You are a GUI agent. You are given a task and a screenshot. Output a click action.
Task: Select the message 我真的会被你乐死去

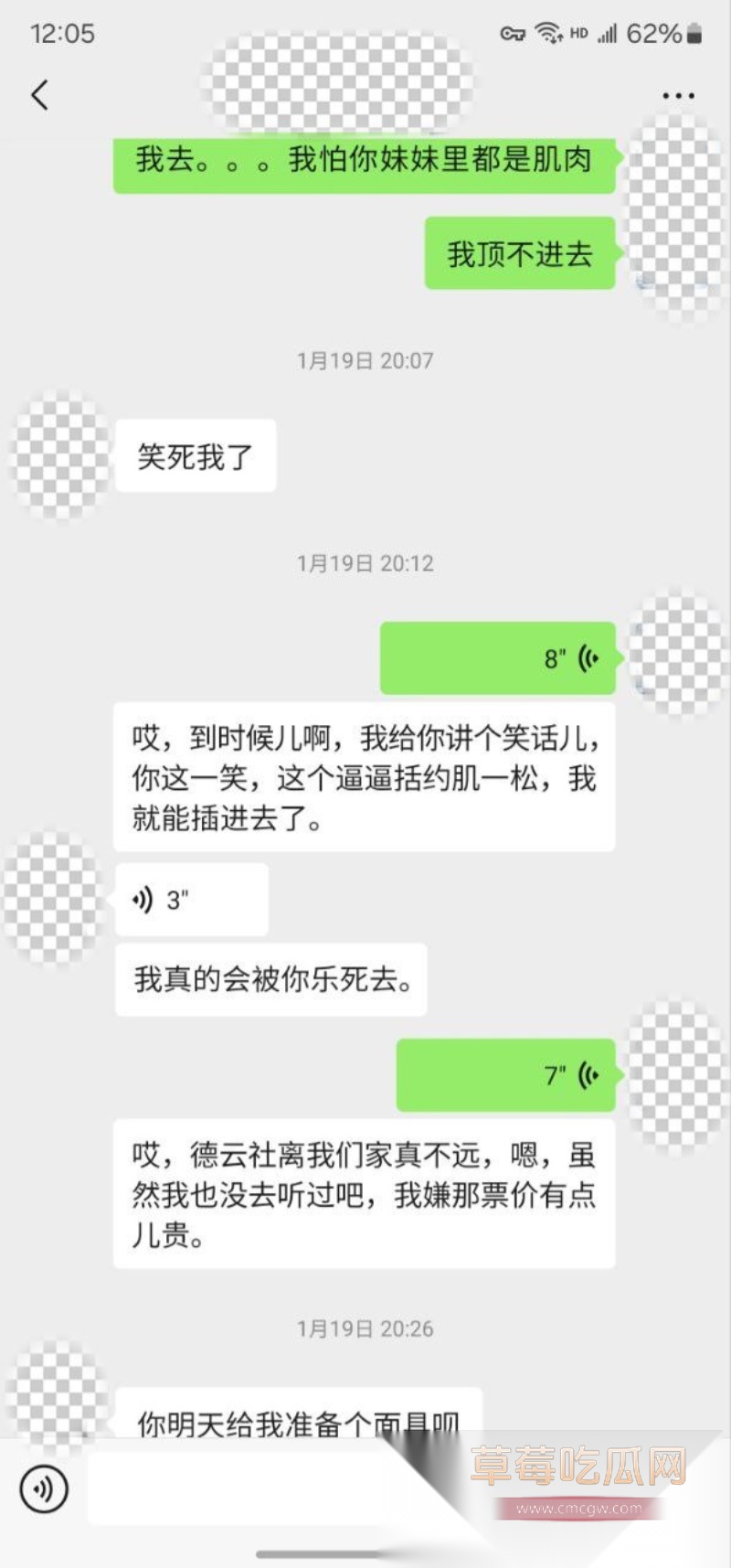(271, 979)
